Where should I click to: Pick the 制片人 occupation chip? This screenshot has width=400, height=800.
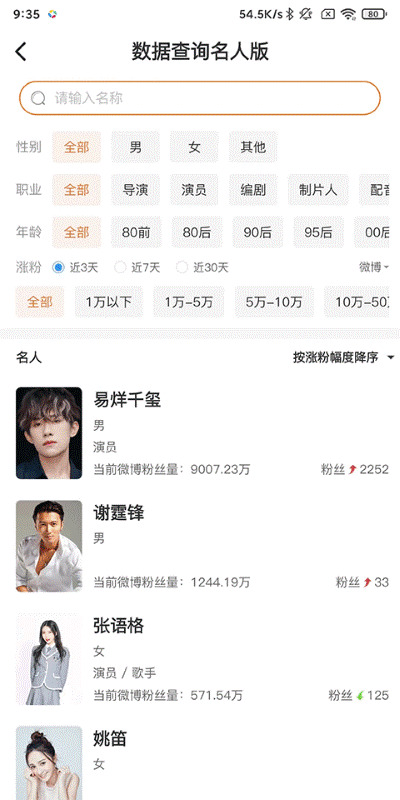click(318, 190)
